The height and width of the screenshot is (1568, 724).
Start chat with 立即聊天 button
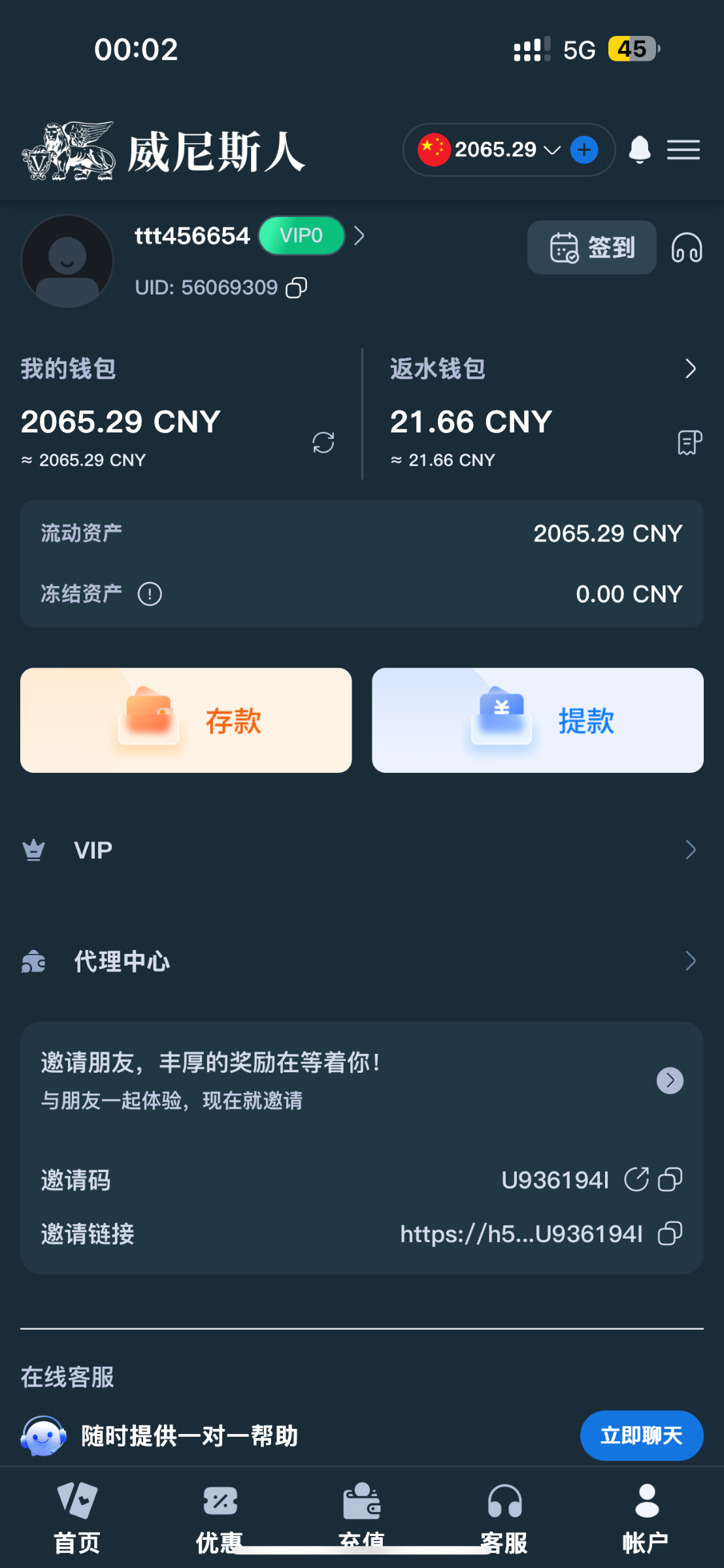click(641, 1435)
